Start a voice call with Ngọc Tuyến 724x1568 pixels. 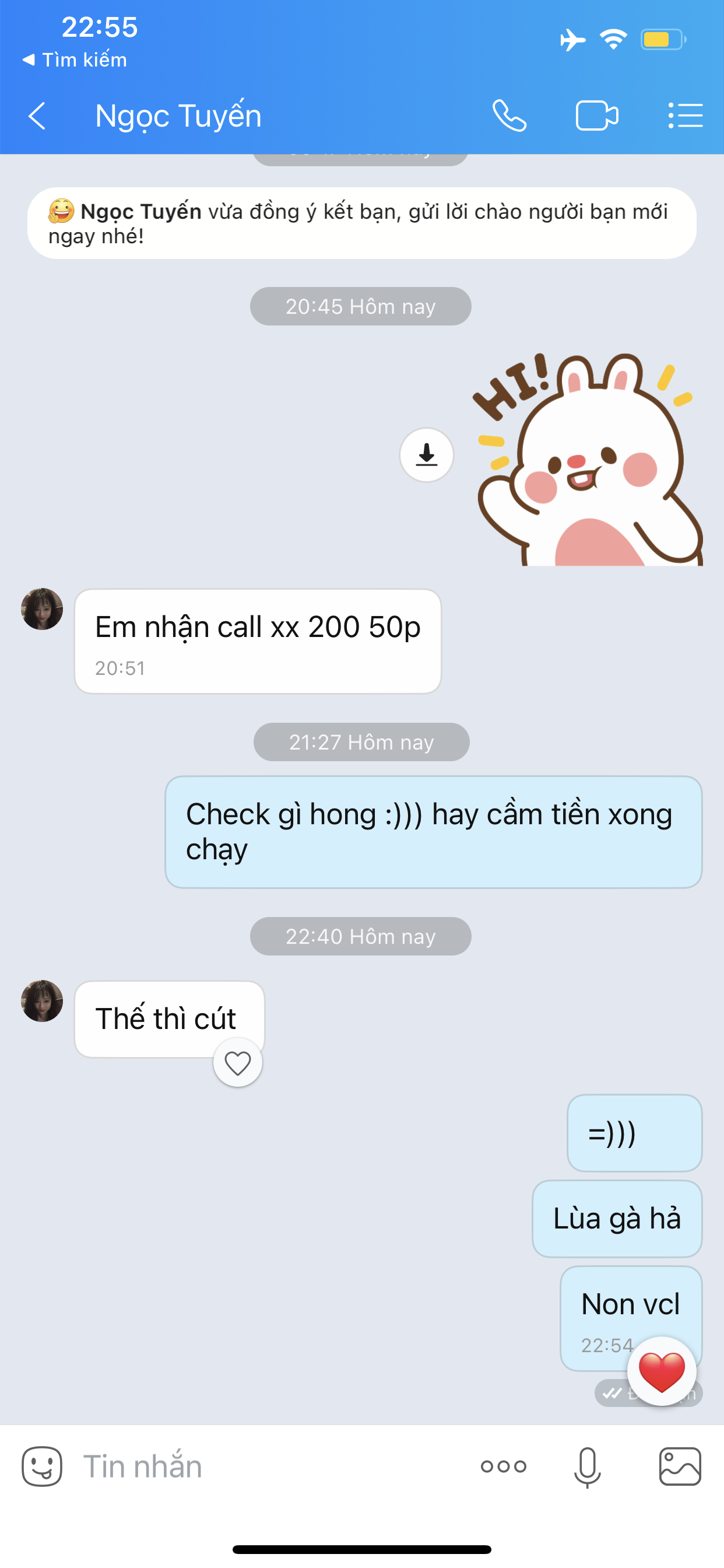(509, 116)
